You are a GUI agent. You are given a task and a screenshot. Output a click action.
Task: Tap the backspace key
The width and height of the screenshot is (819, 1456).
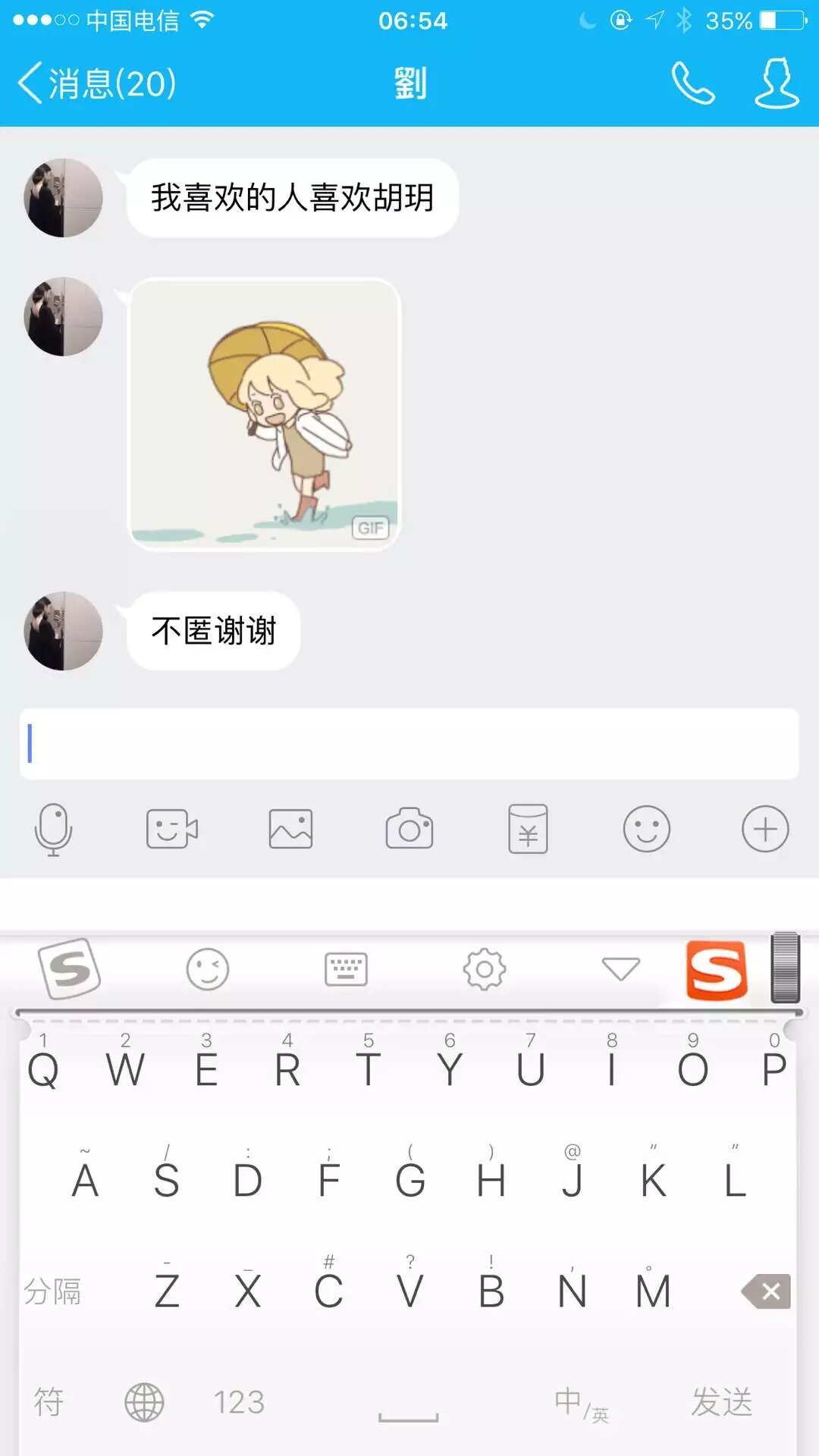coord(767,1291)
